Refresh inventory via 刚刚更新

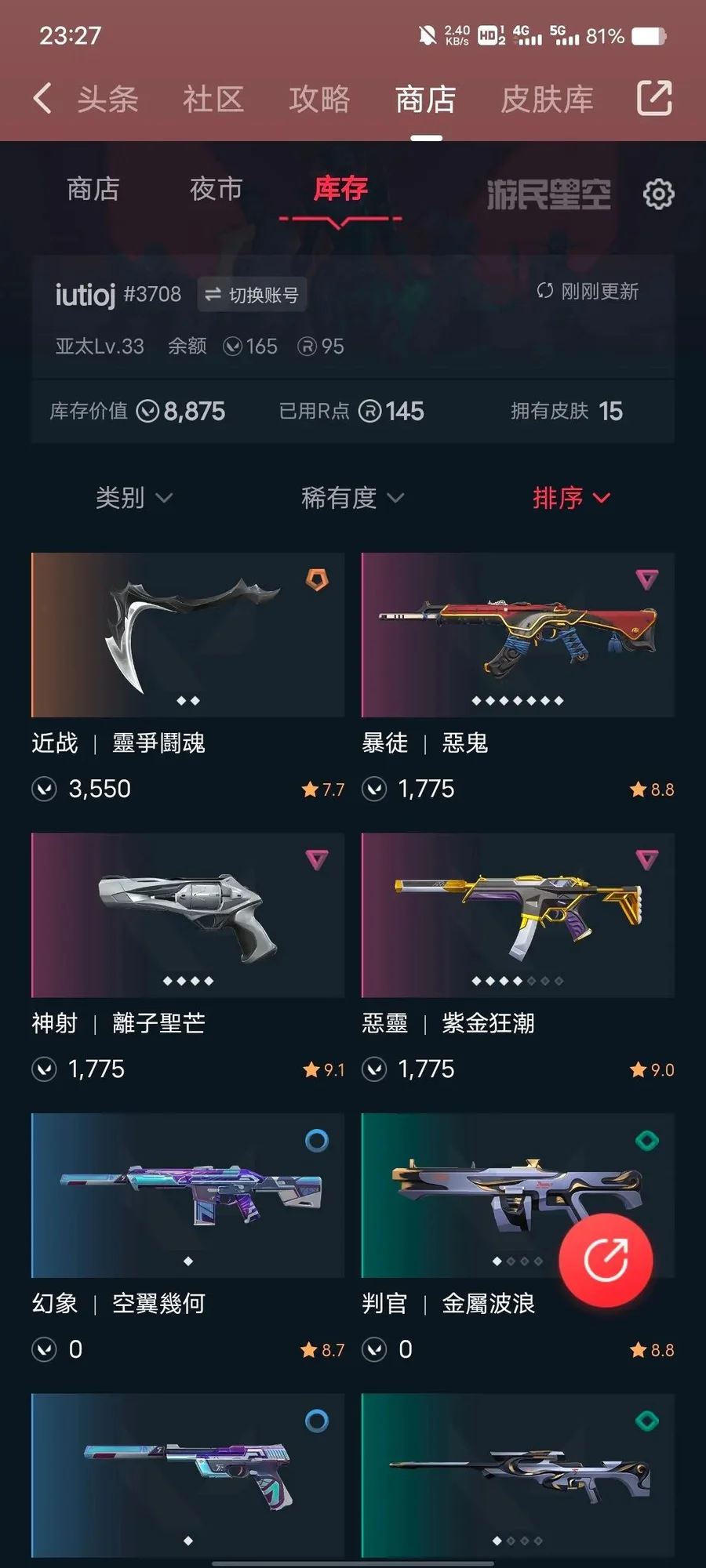pyautogui.click(x=588, y=292)
